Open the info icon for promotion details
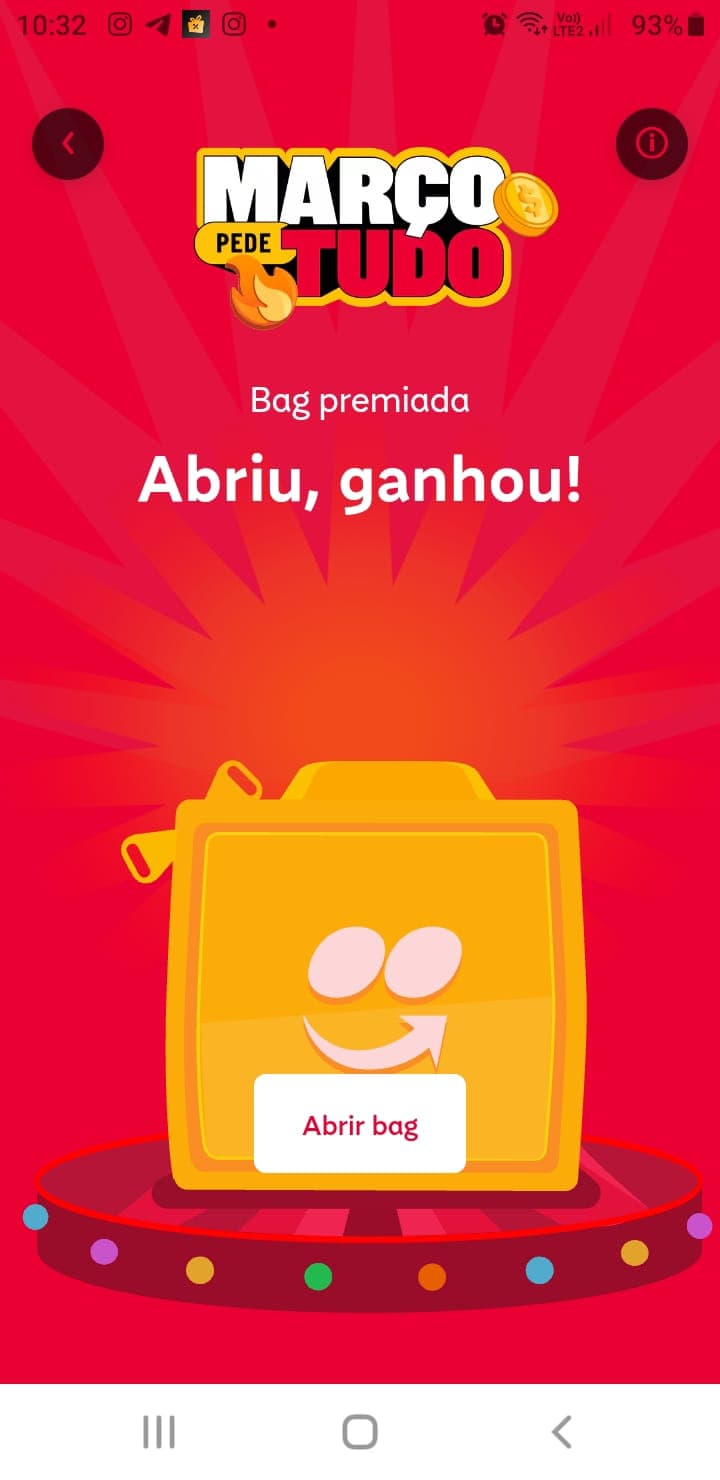The height and width of the screenshot is (1480, 720). tap(652, 144)
